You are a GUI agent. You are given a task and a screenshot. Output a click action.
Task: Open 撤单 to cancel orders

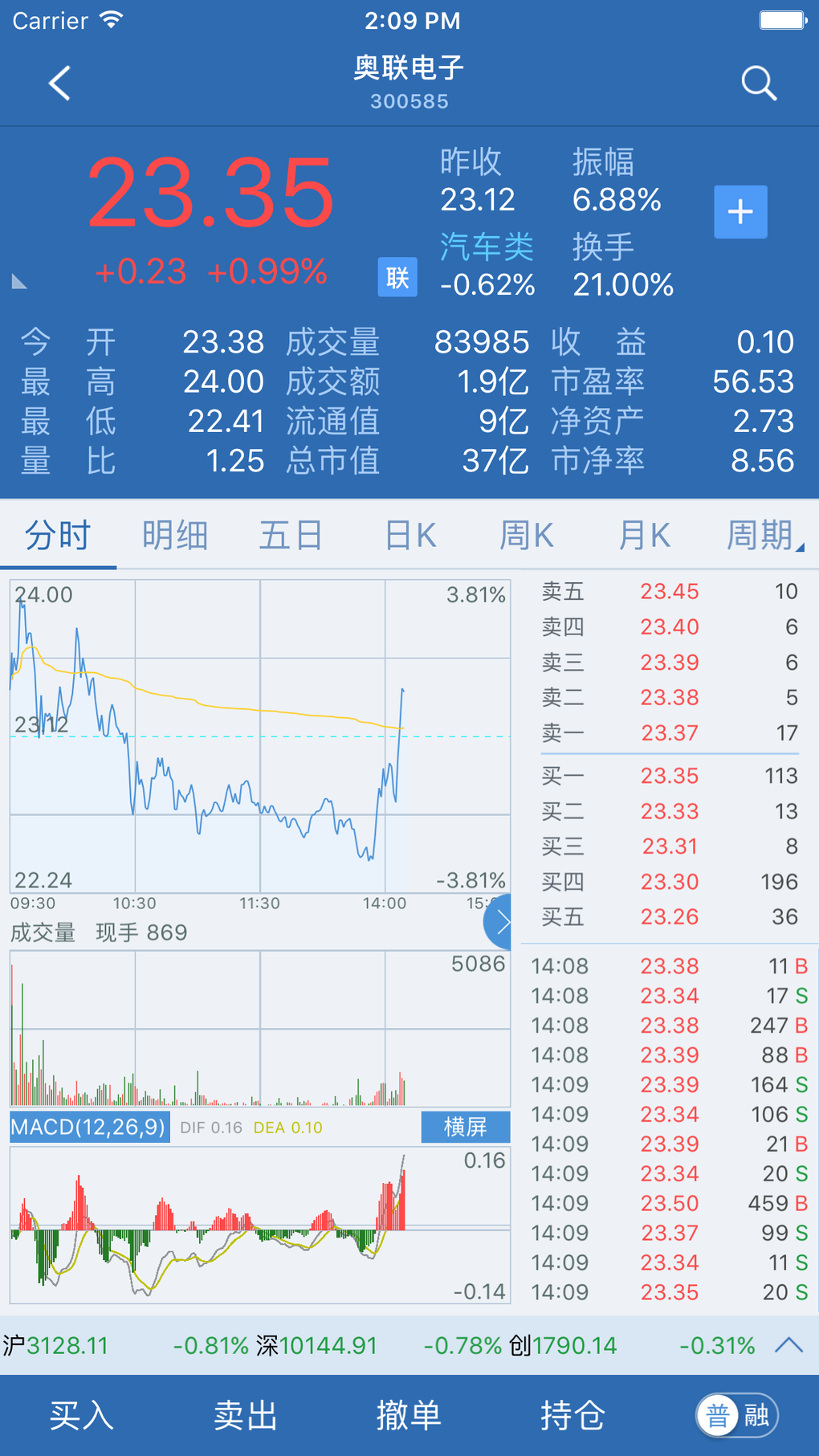tap(409, 1415)
